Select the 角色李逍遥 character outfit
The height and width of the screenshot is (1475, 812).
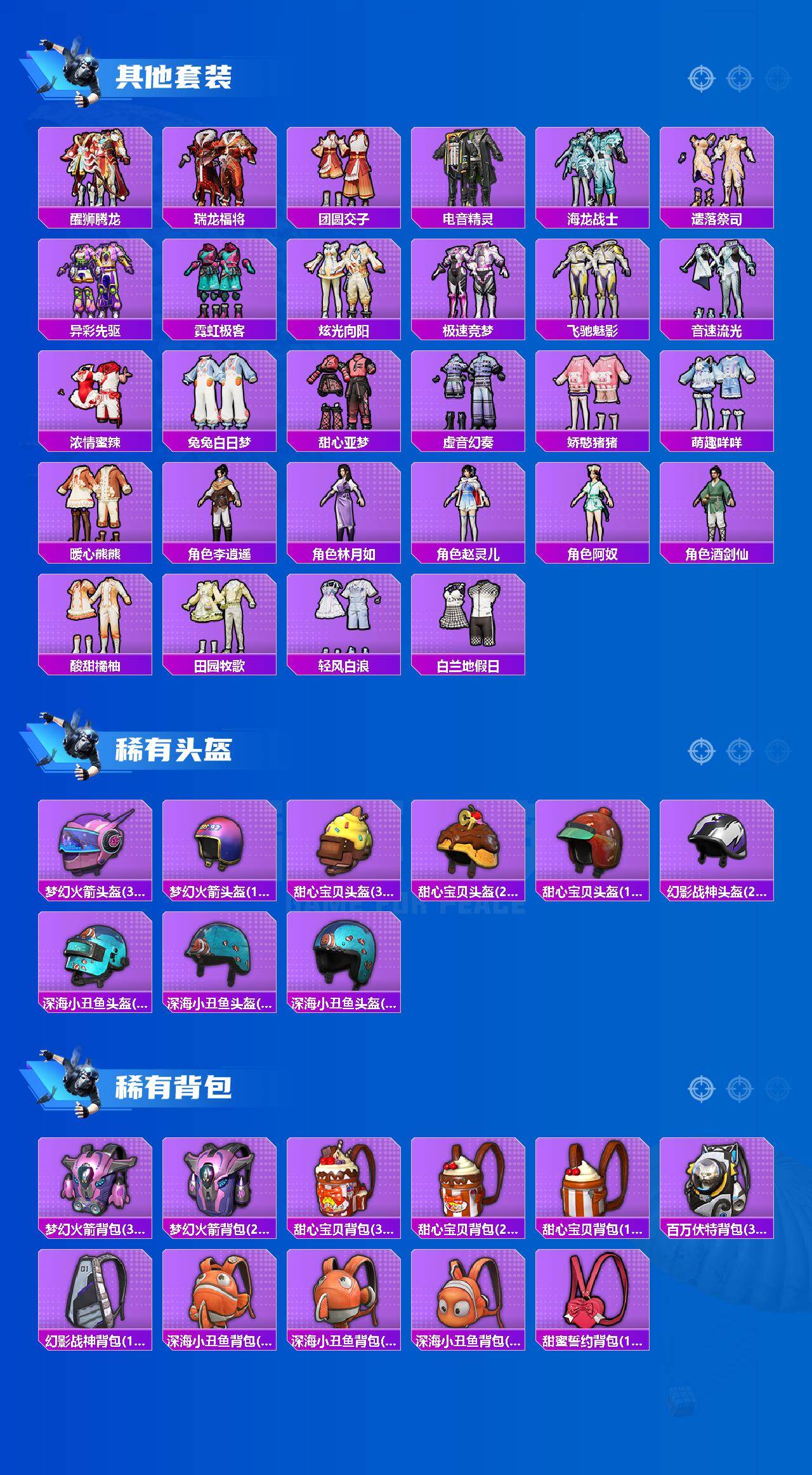click(220, 508)
